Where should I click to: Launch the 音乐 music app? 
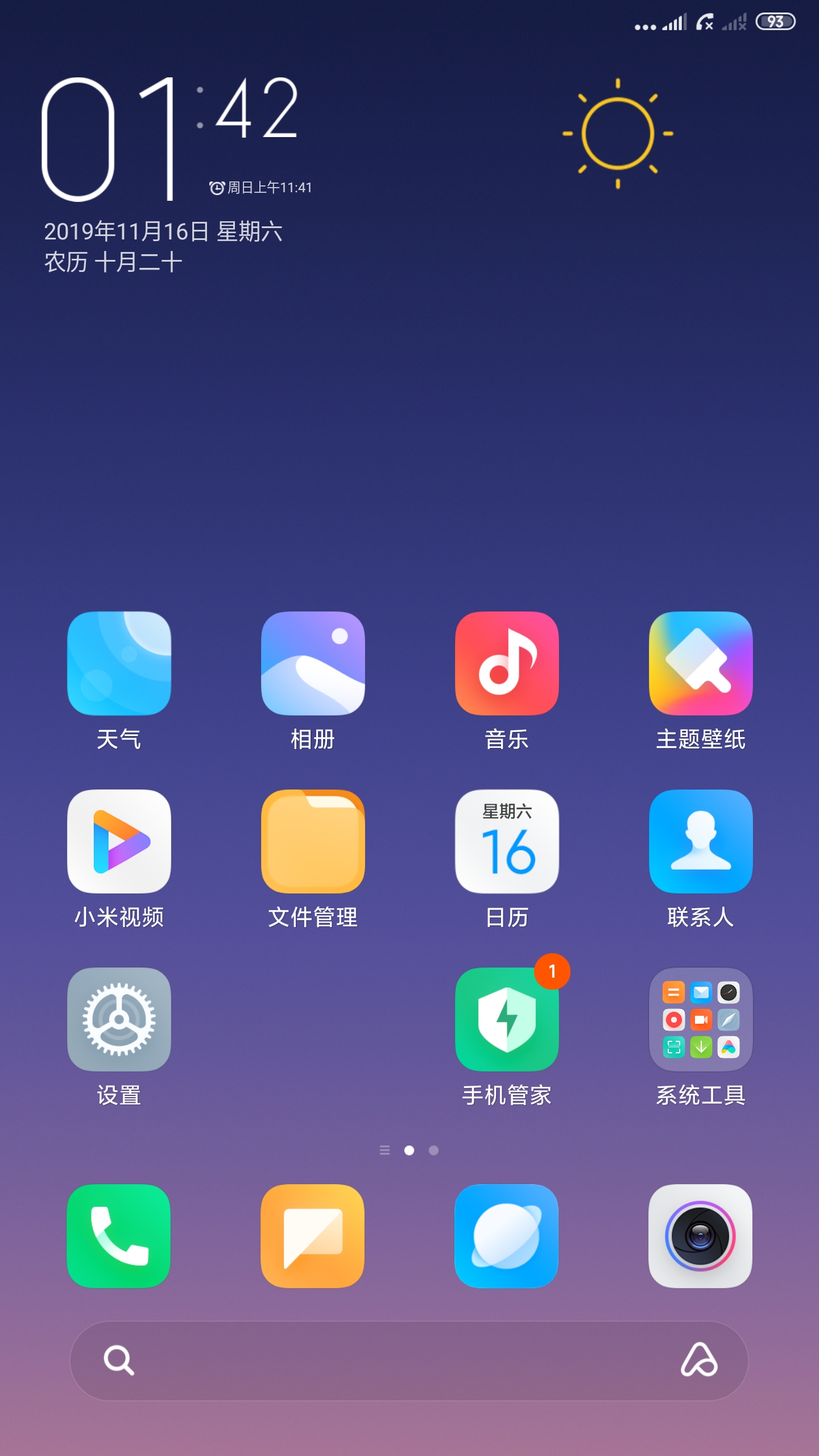(507, 663)
